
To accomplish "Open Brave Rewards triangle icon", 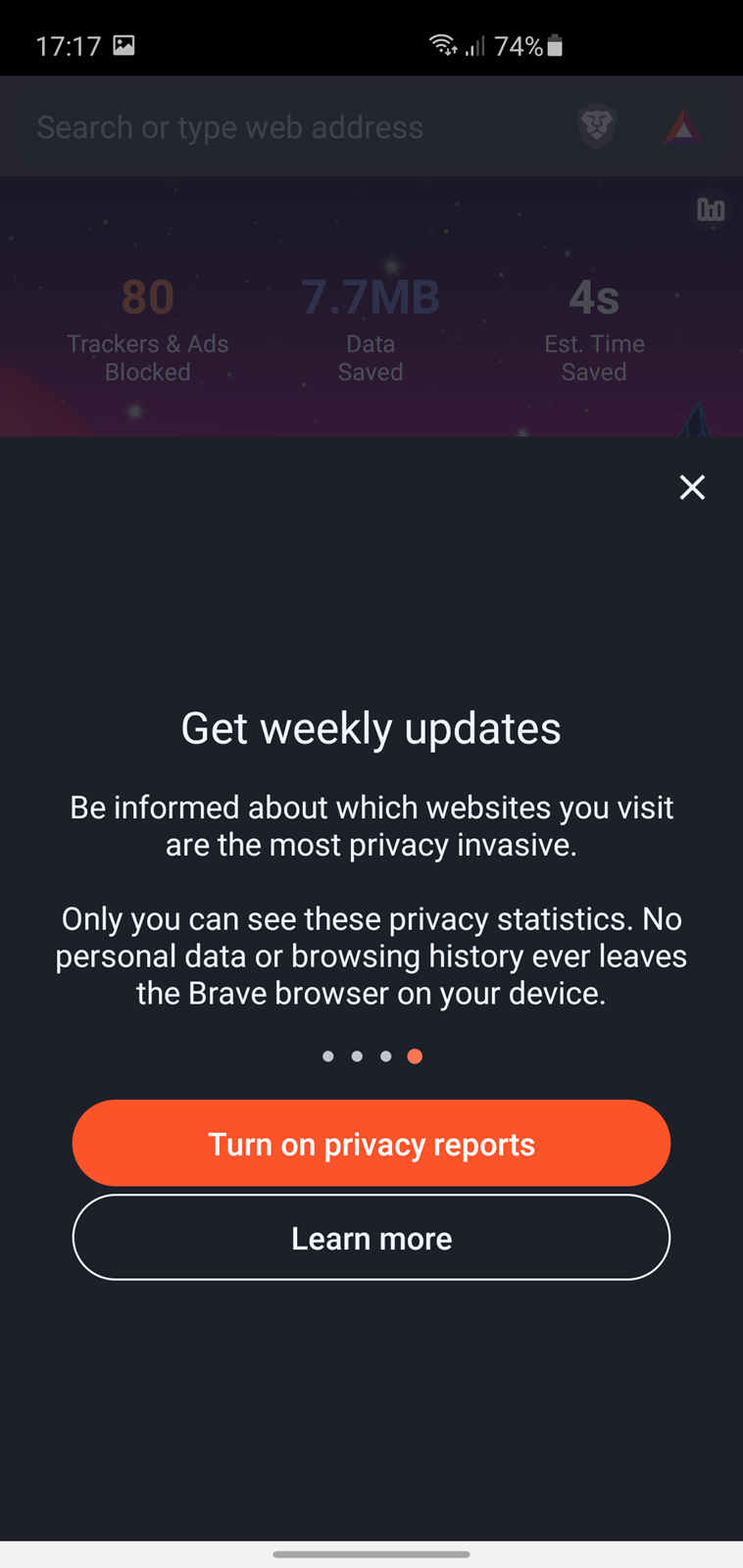I will point(683,127).
